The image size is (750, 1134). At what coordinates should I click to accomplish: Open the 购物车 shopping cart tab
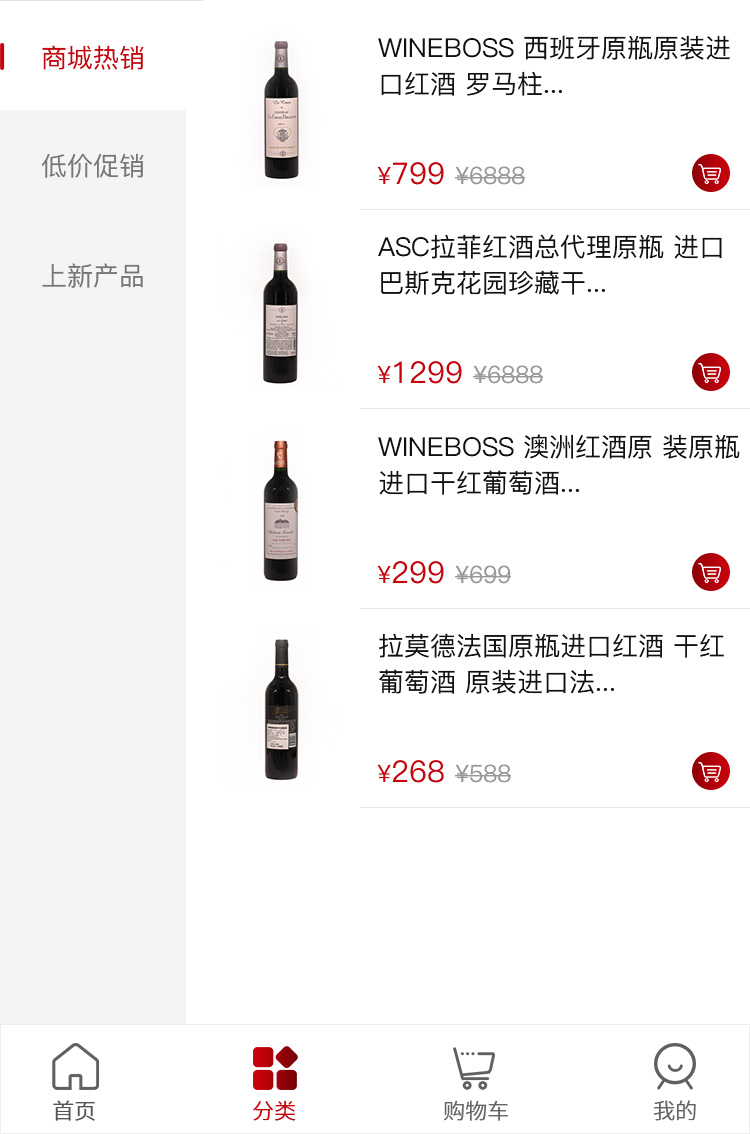pyautogui.click(x=475, y=1081)
